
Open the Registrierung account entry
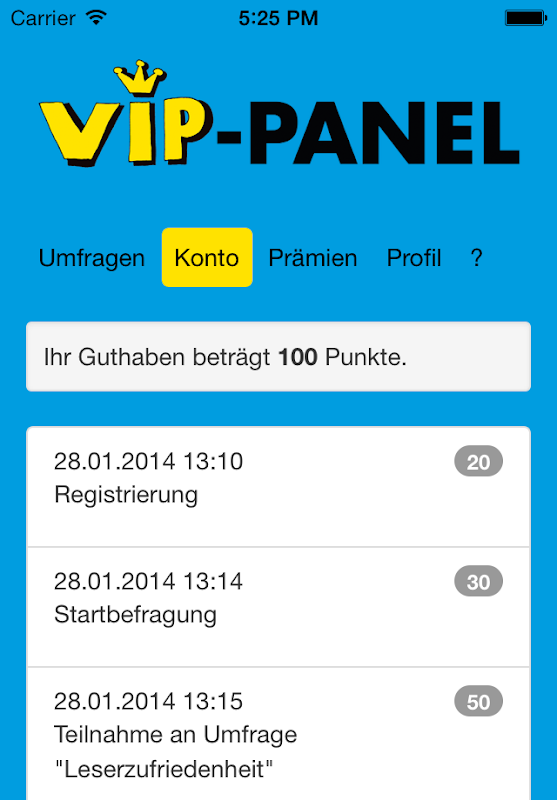click(278, 487)
